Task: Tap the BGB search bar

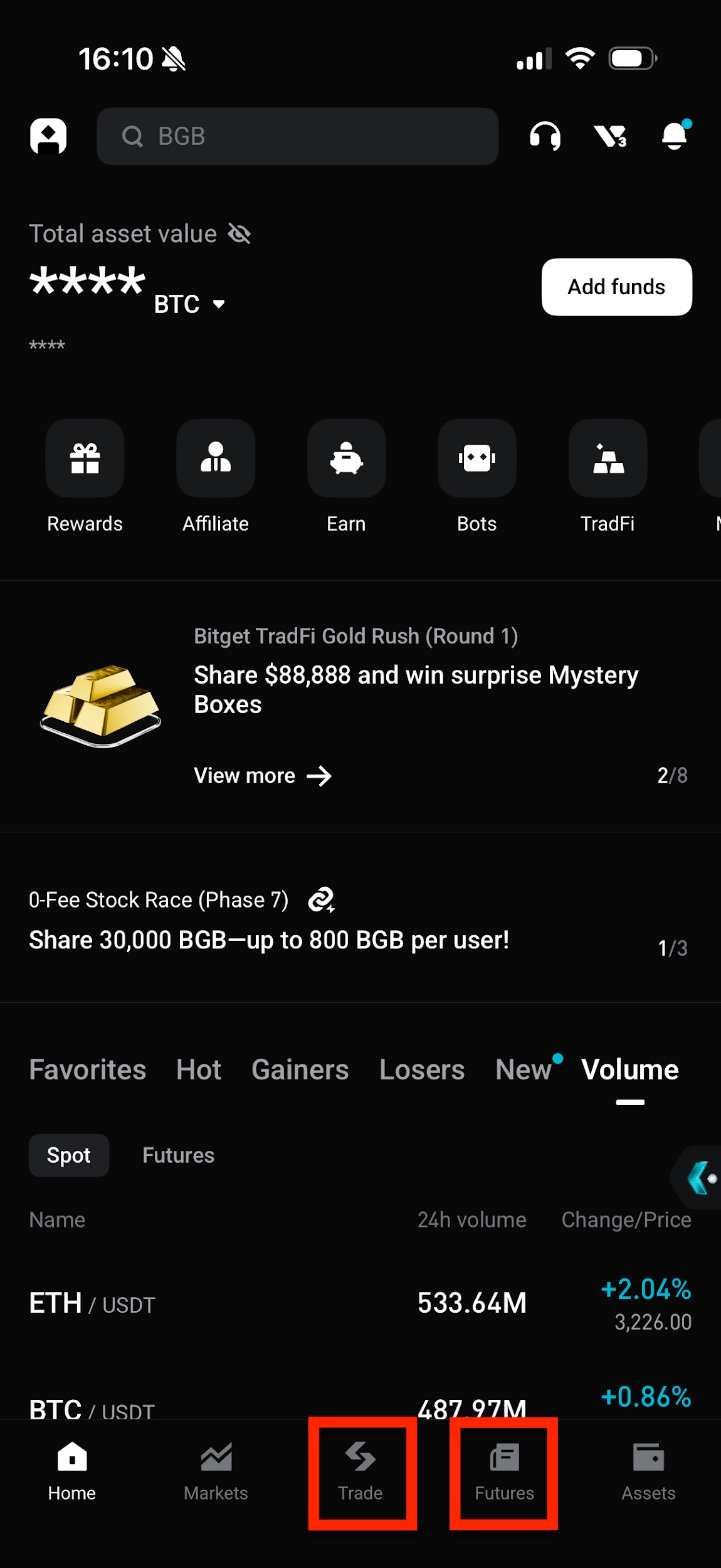Action: point(297,136)
